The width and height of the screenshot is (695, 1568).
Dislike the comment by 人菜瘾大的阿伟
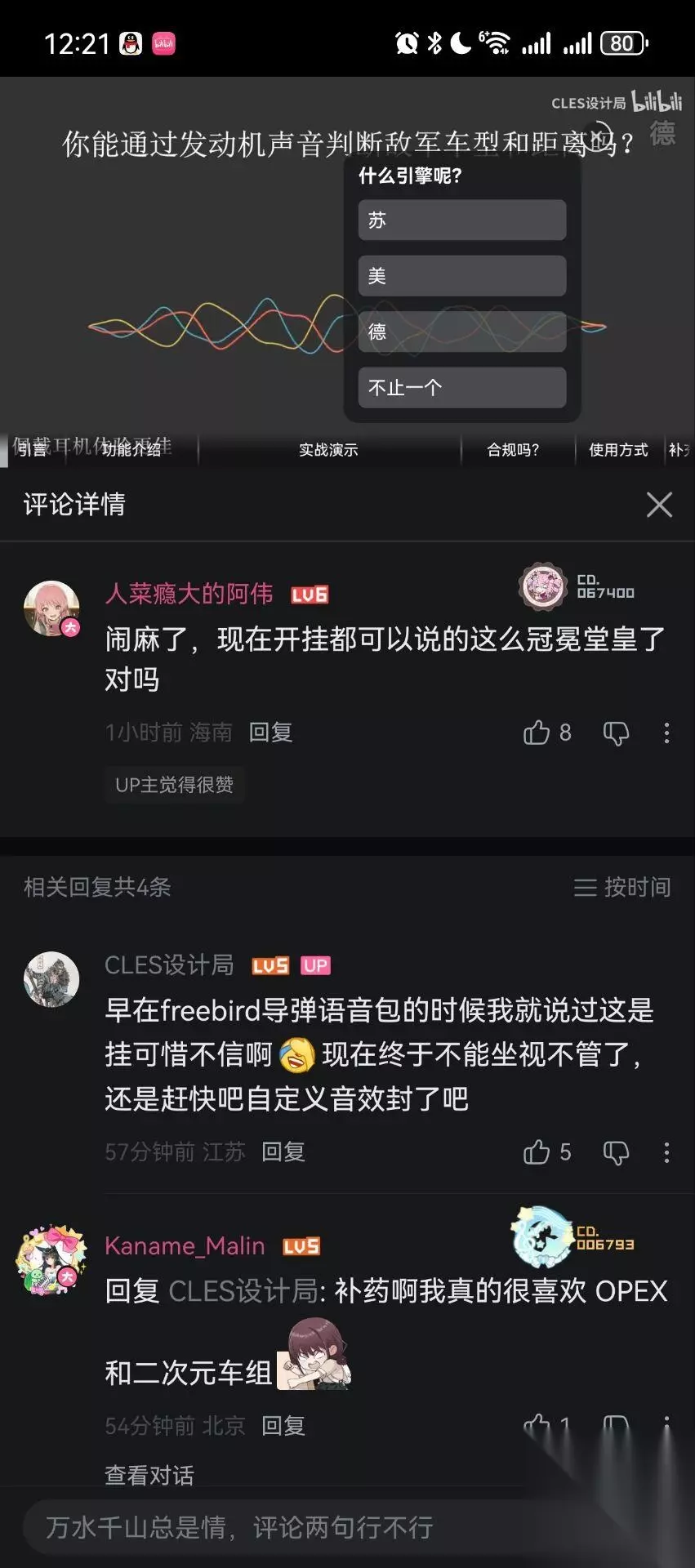[616, 733]
